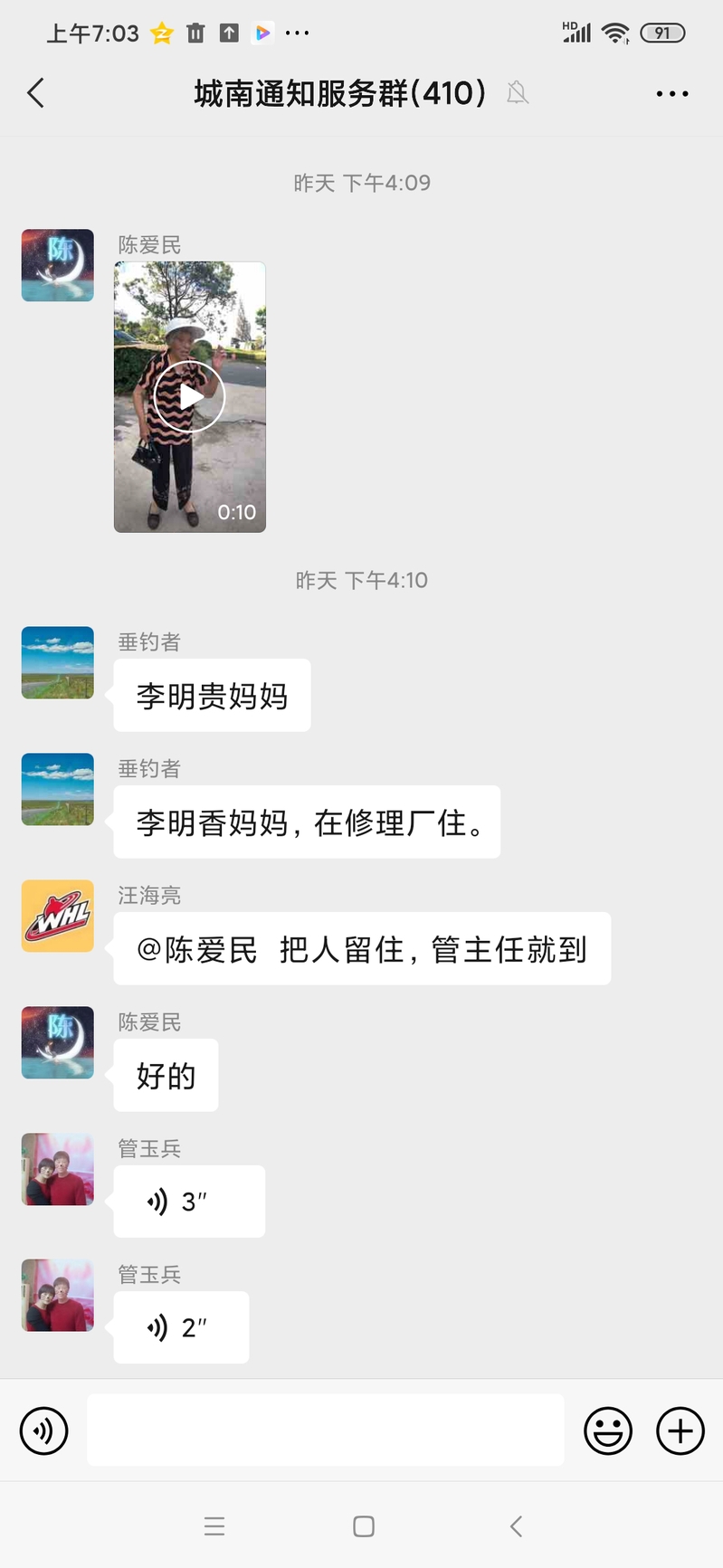Open 汪海亮's profile avatar
Screen dimensions: 723x1568
58,916
